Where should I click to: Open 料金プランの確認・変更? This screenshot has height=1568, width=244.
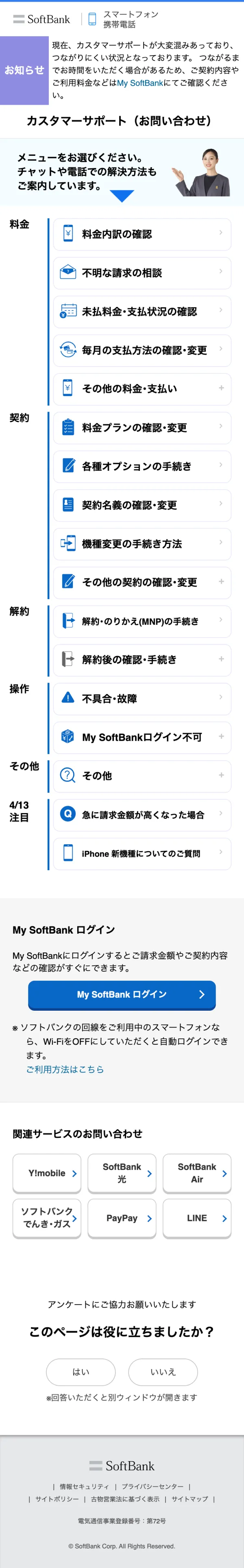pos(142,427)
